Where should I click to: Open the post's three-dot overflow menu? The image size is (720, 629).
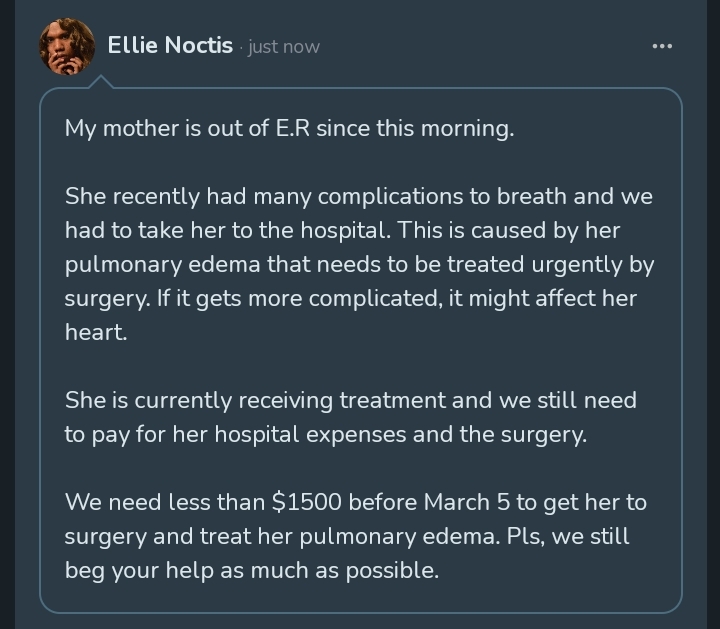[662, 46]
